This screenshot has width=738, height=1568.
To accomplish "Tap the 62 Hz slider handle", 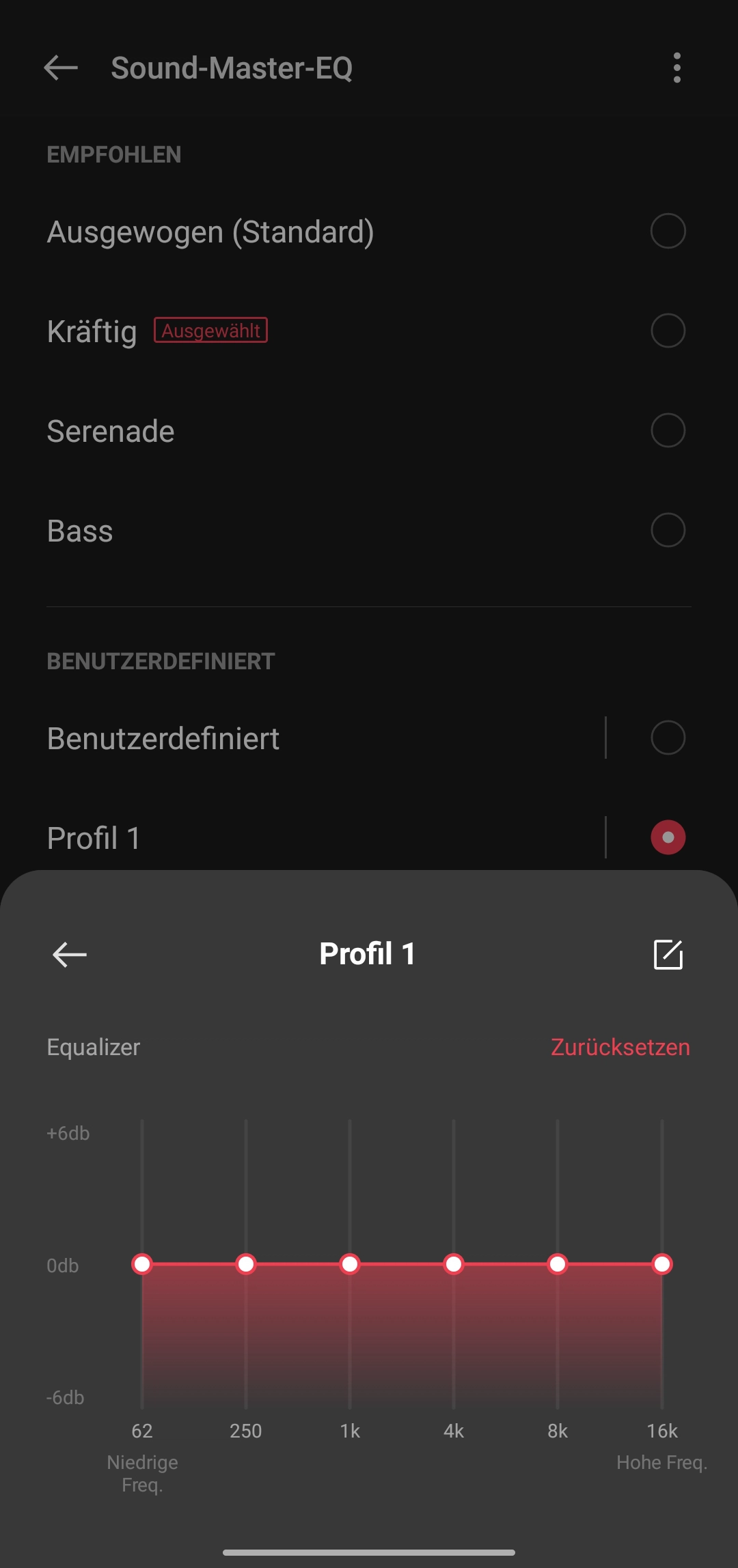I will [142, 1264].
